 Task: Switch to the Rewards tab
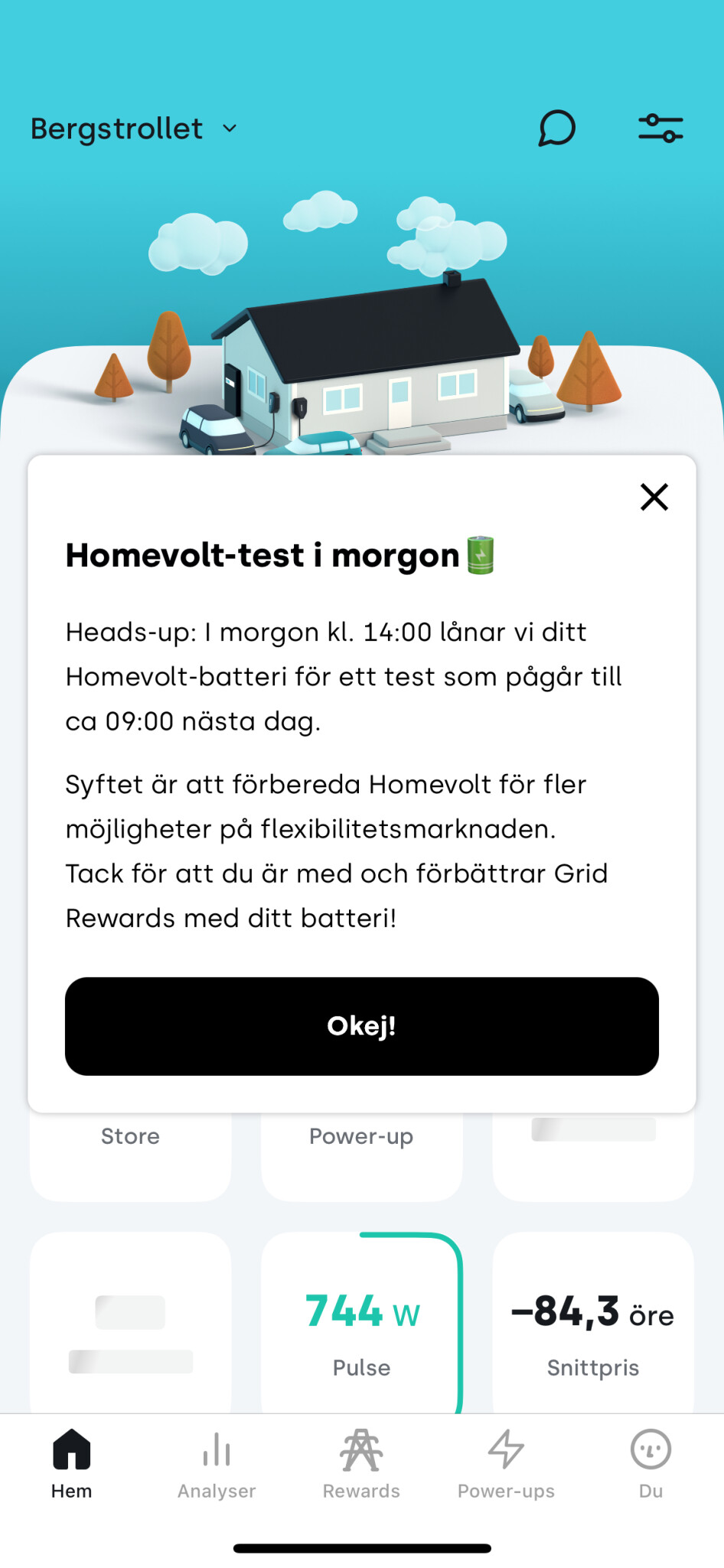(361, 1464)
